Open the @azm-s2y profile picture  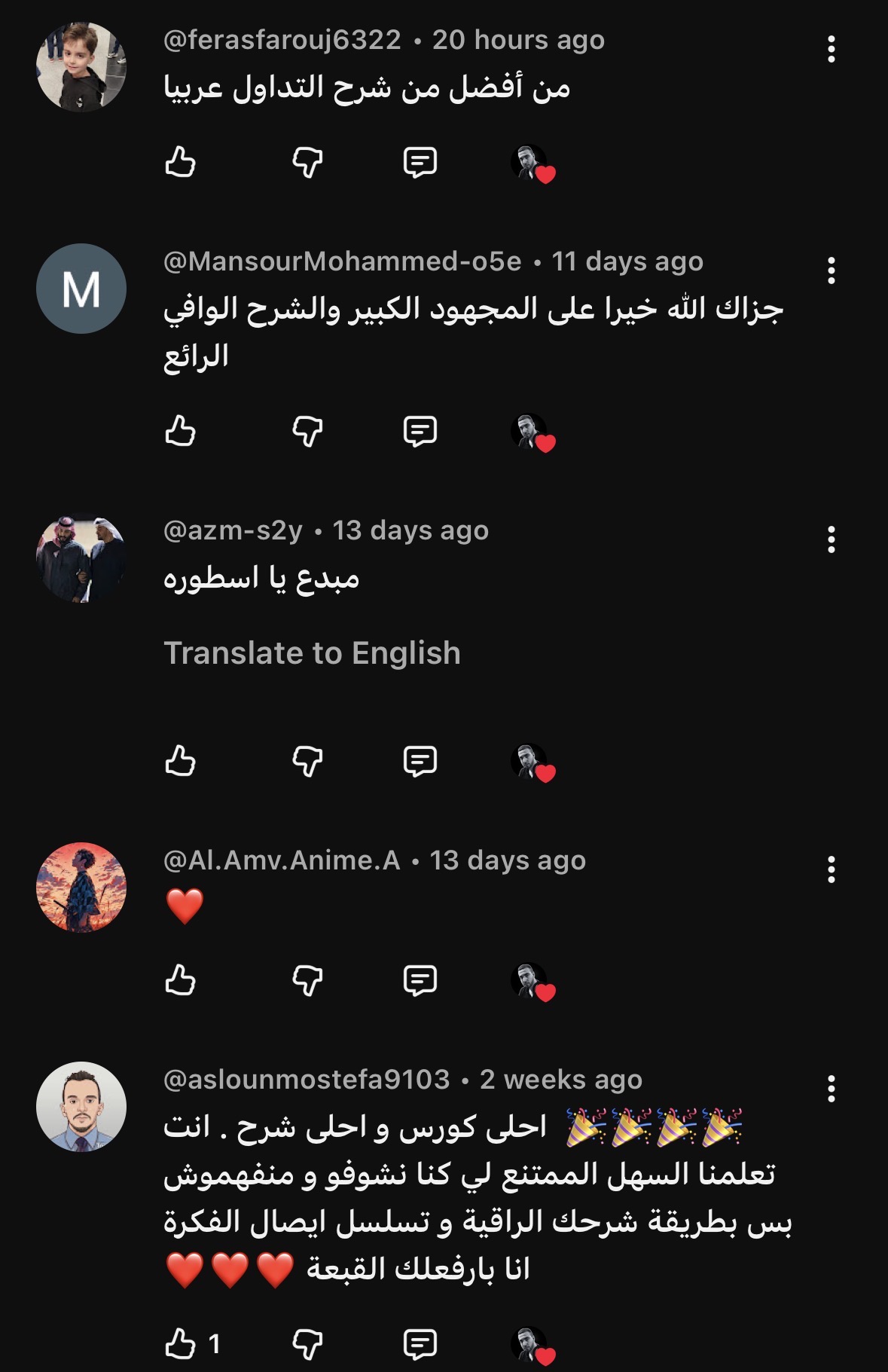(81, 558)
